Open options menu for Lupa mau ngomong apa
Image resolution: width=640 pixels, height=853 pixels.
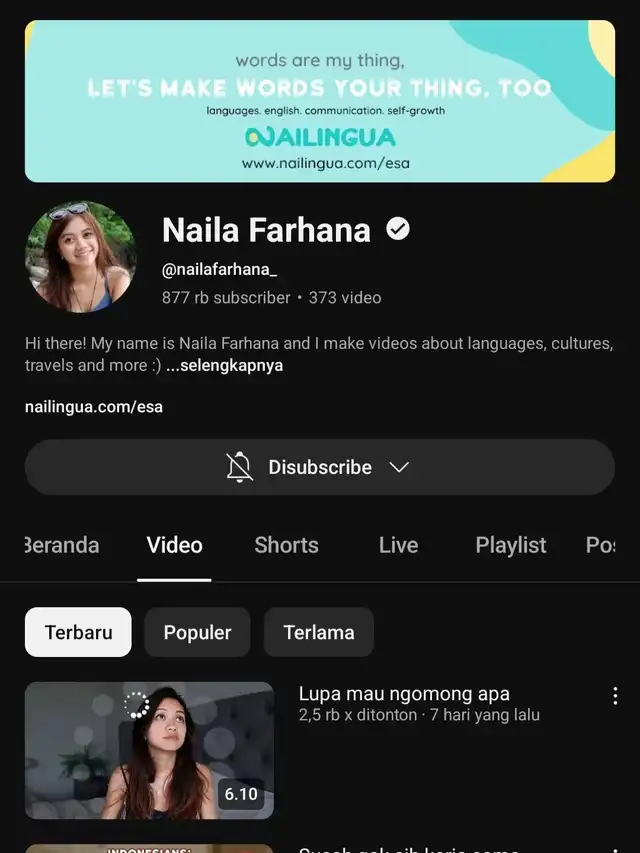(615, 696)
